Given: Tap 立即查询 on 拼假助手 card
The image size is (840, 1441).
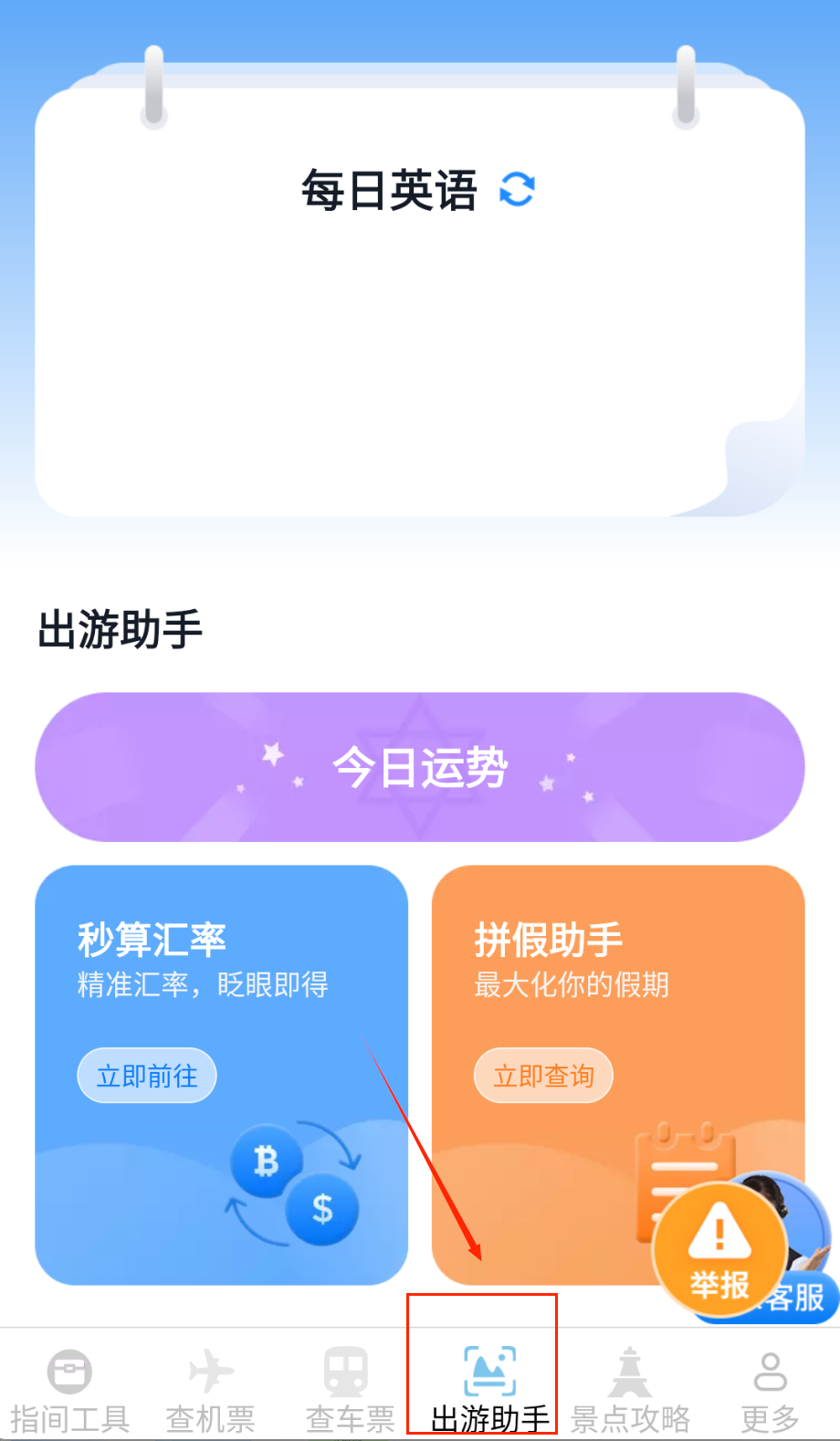Looking at the screenshot, I should click(543, 1076).
